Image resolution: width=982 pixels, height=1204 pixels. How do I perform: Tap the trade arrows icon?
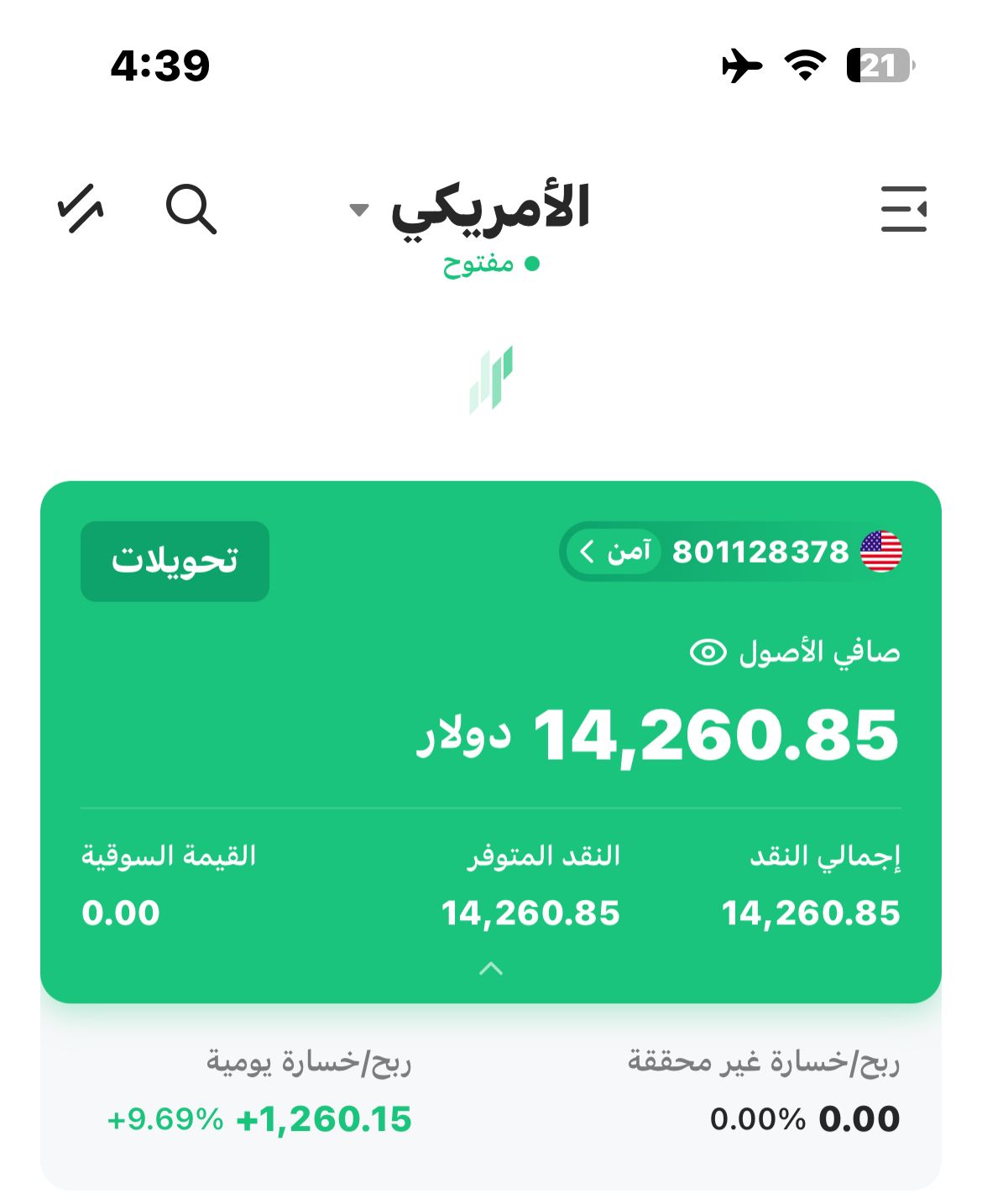coord(81,209)
